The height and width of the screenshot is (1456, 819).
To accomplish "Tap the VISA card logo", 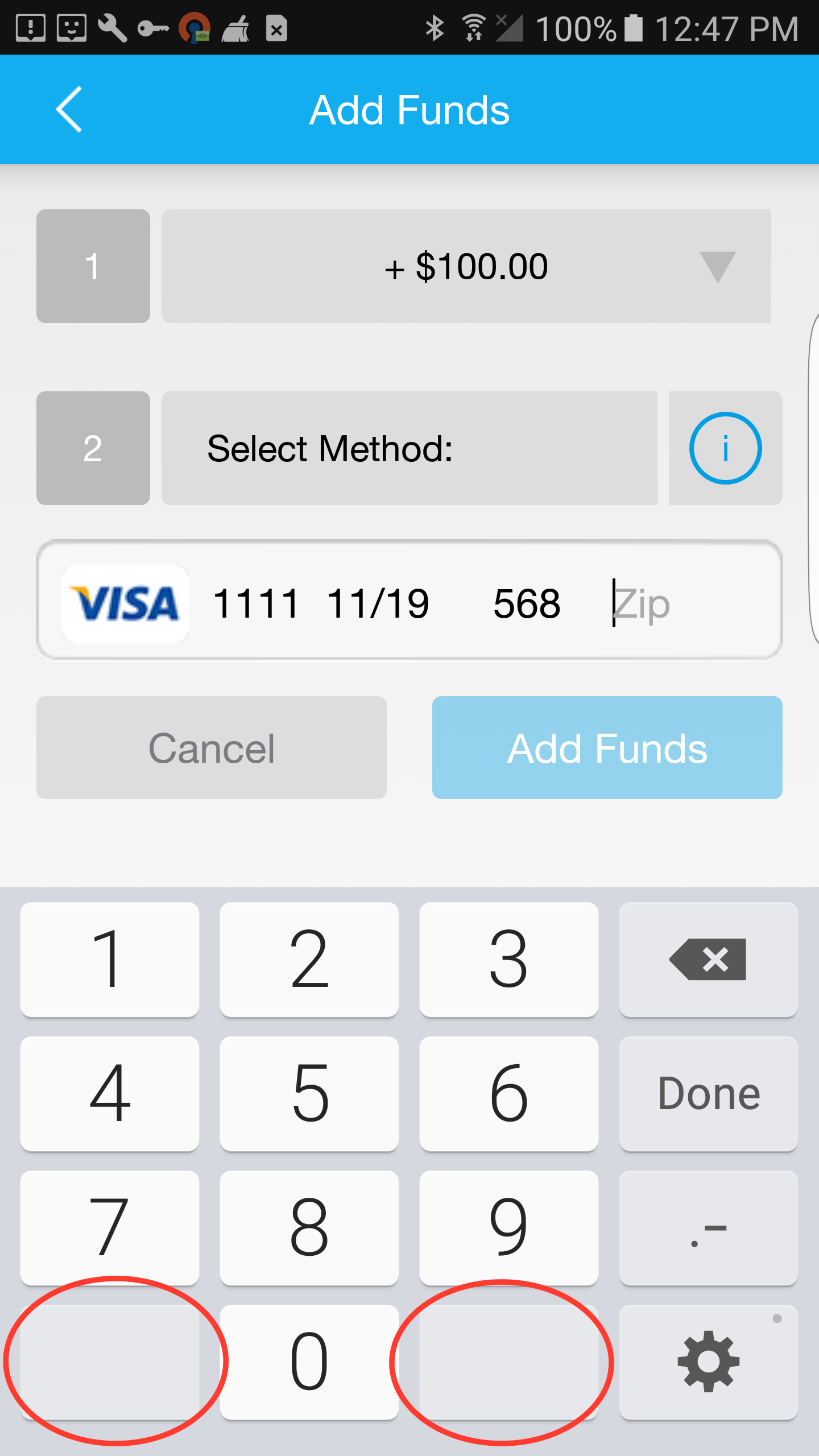I will tap(125, 602).
